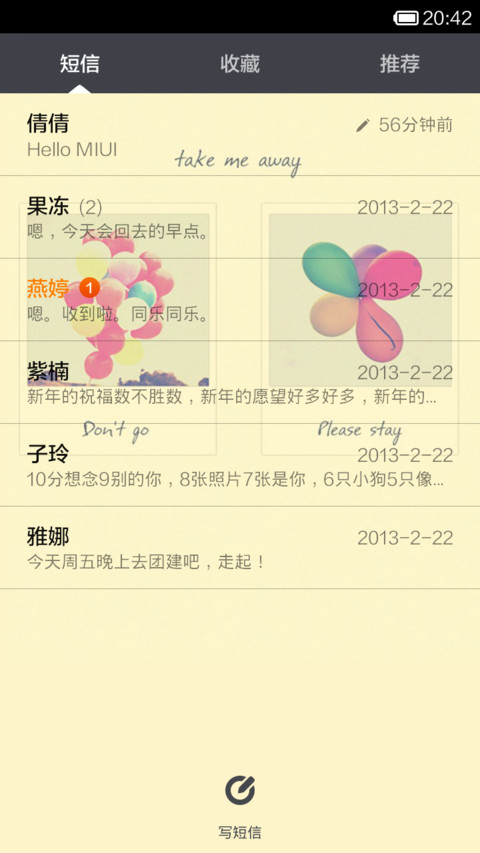Viewport: 480px width, 853px height.
Task: Open the conversation with 紫楠
Action: coord(240,382)
